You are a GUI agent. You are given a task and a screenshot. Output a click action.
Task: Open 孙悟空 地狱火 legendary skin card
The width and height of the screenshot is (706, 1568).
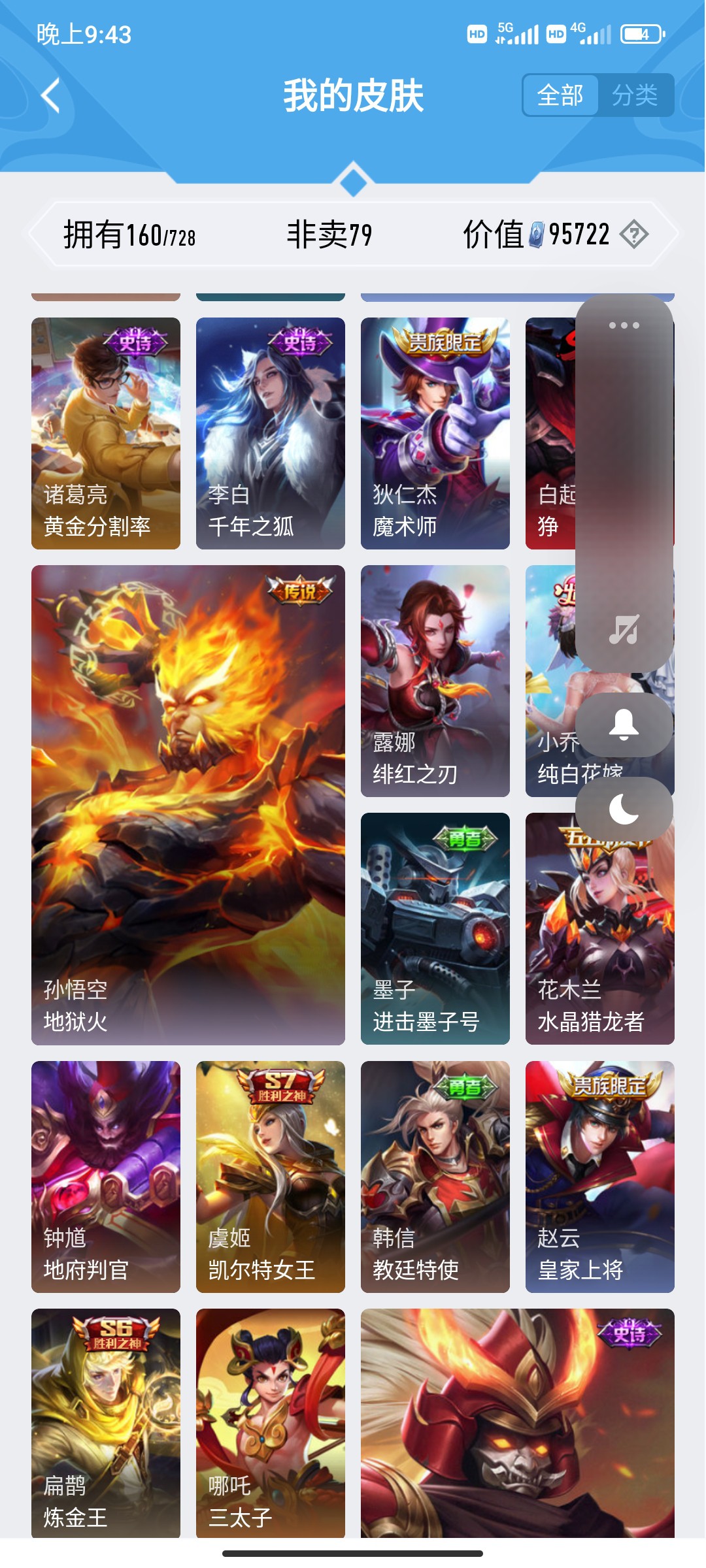tap(188, 804)
